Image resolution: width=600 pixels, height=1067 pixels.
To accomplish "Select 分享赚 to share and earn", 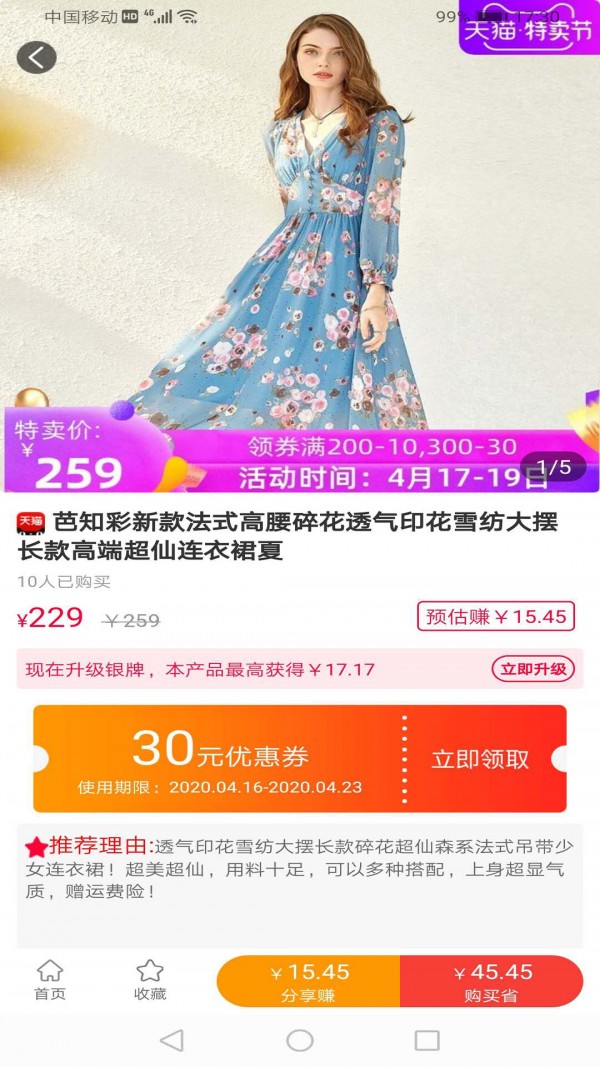I will [x=309, y=981].
